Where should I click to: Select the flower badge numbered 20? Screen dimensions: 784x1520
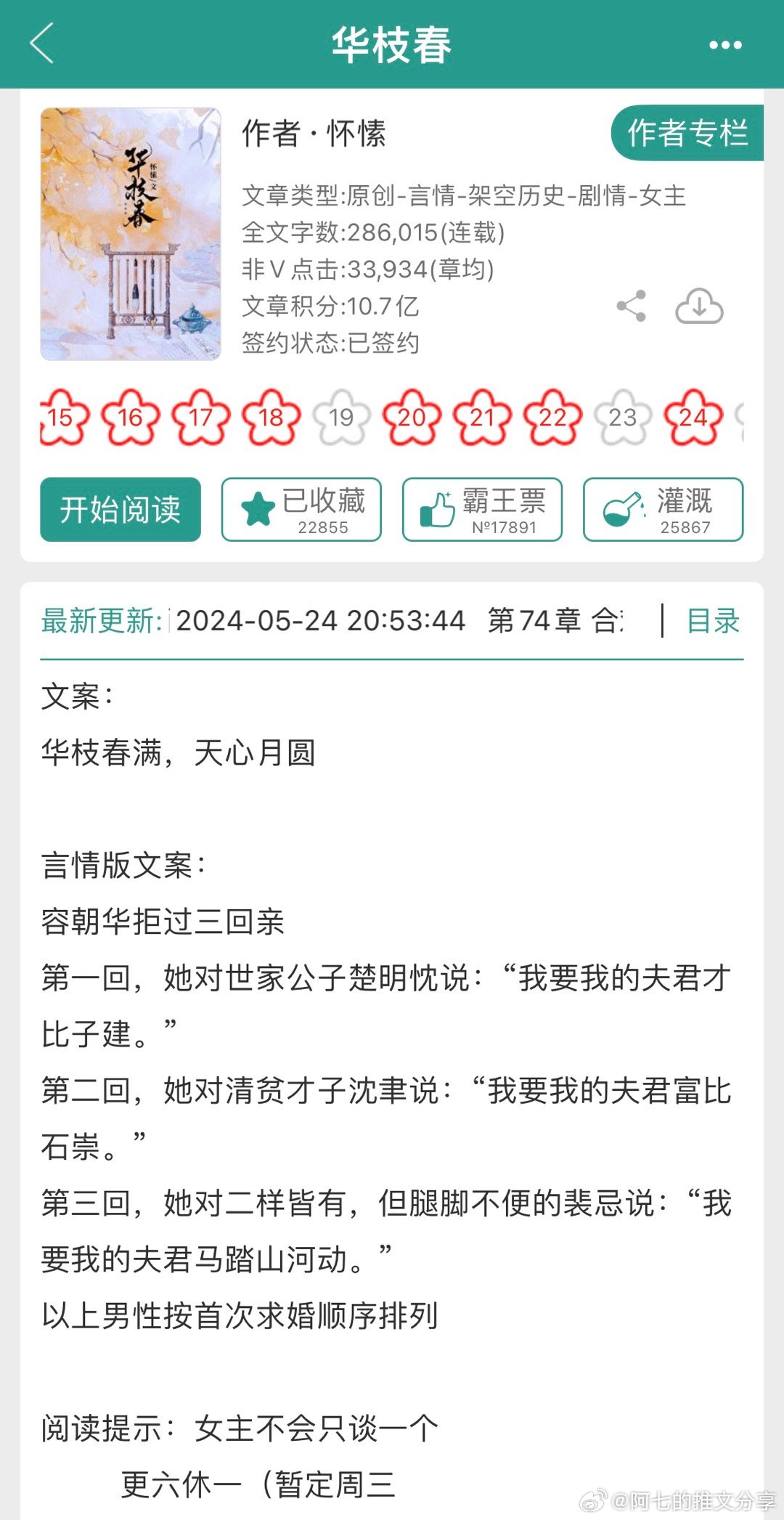click(x=412, y=418)
